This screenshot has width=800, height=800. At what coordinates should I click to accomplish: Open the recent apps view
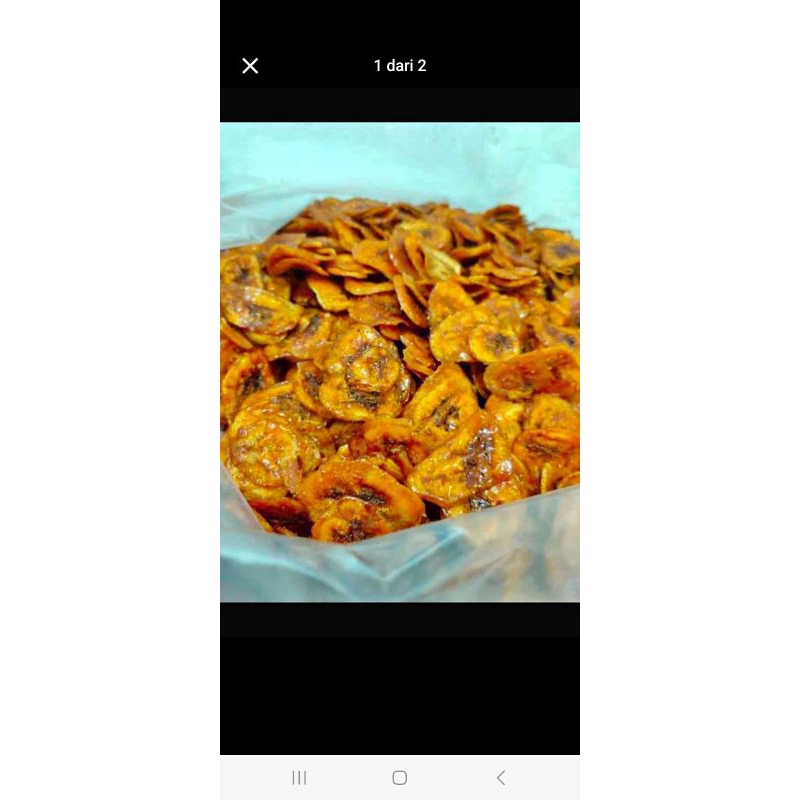pos(299,777)
